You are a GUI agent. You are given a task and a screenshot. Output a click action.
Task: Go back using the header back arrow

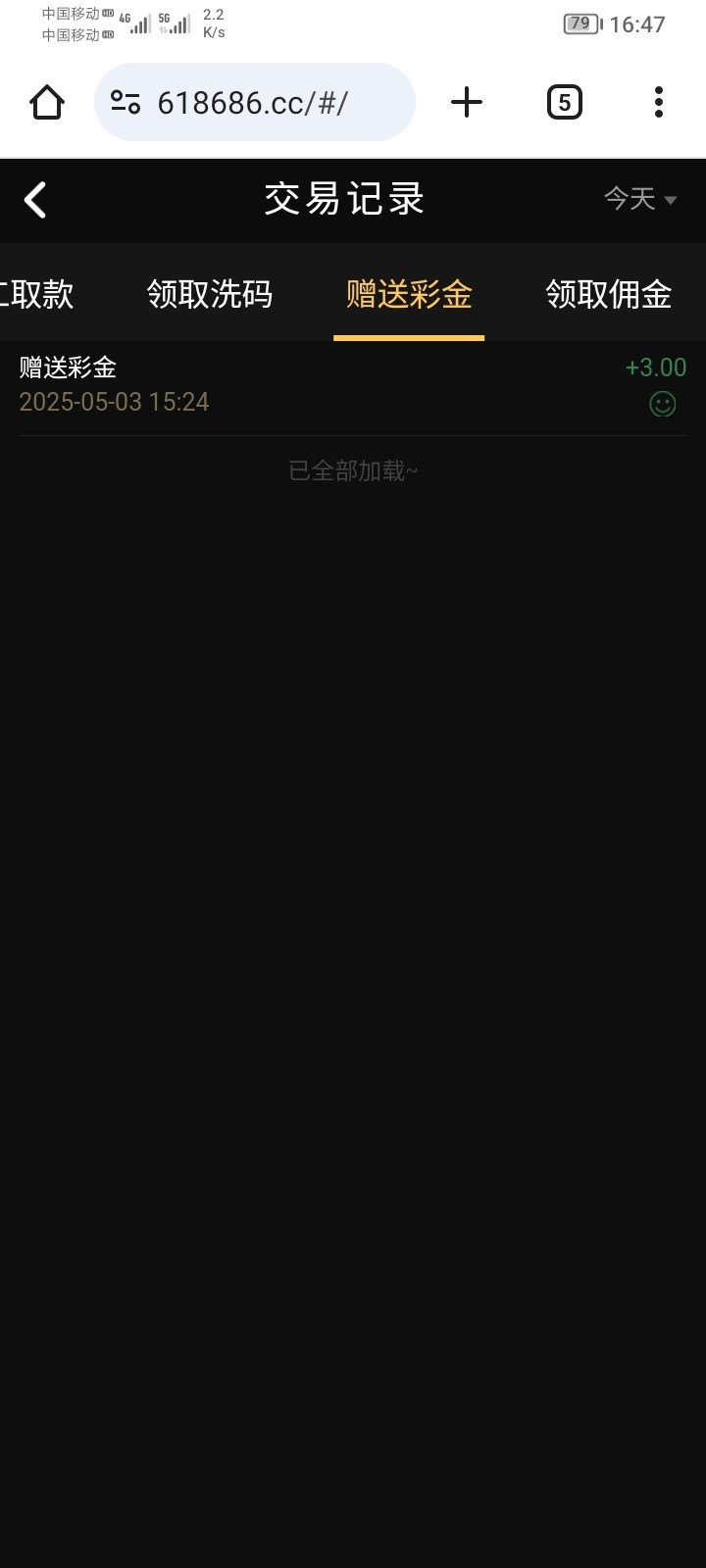[x=35, y=200]
